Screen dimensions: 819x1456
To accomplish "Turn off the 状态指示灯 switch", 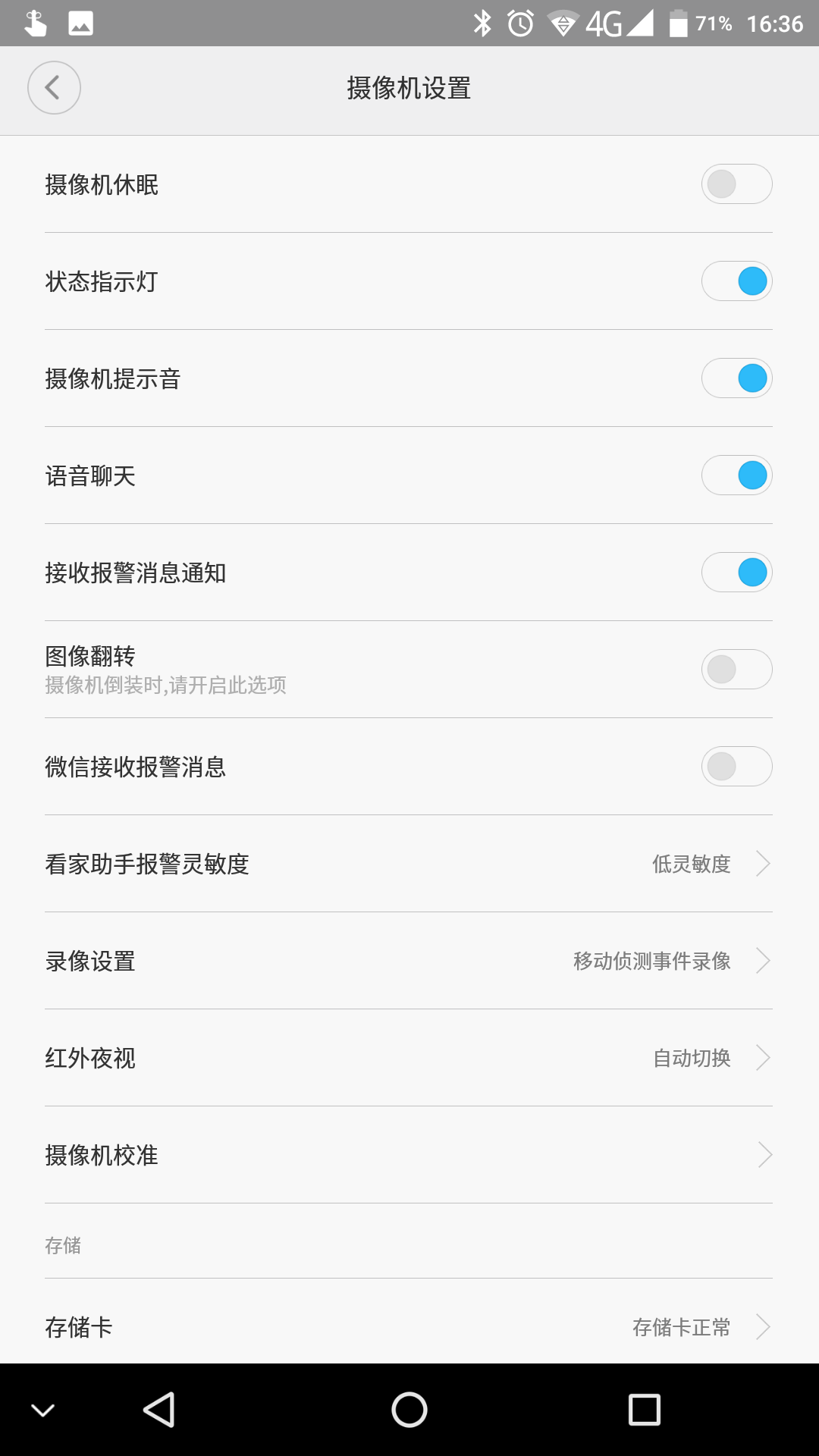I will (736, 281).
